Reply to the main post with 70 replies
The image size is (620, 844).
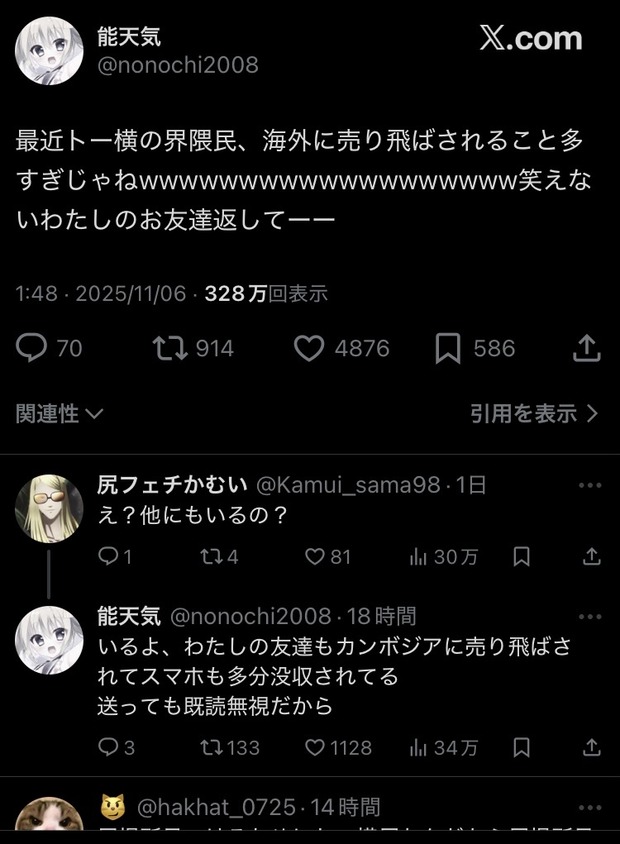tap(33, 348)
